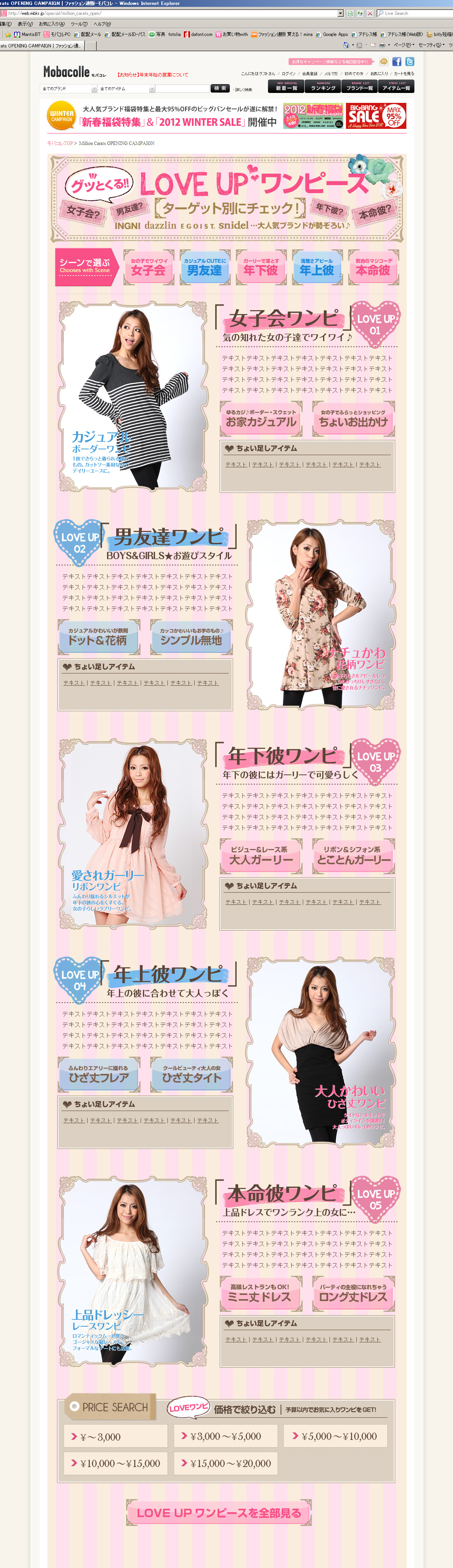Screen dimensions: 453x1568
Task: Jump to the 男友達 scene button
Action: pyautogui.click(x=204, y=267)
